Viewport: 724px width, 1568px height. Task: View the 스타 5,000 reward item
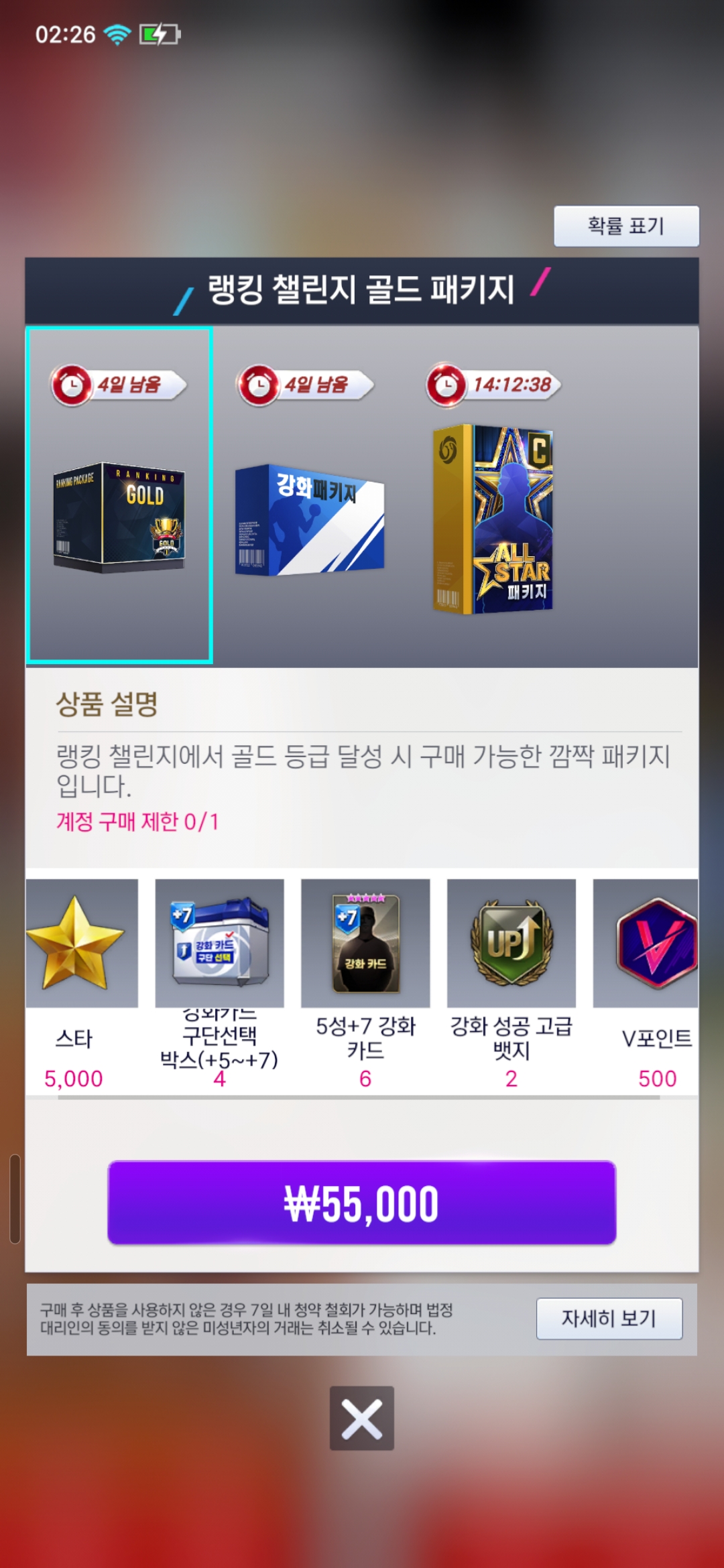[75, 943]
